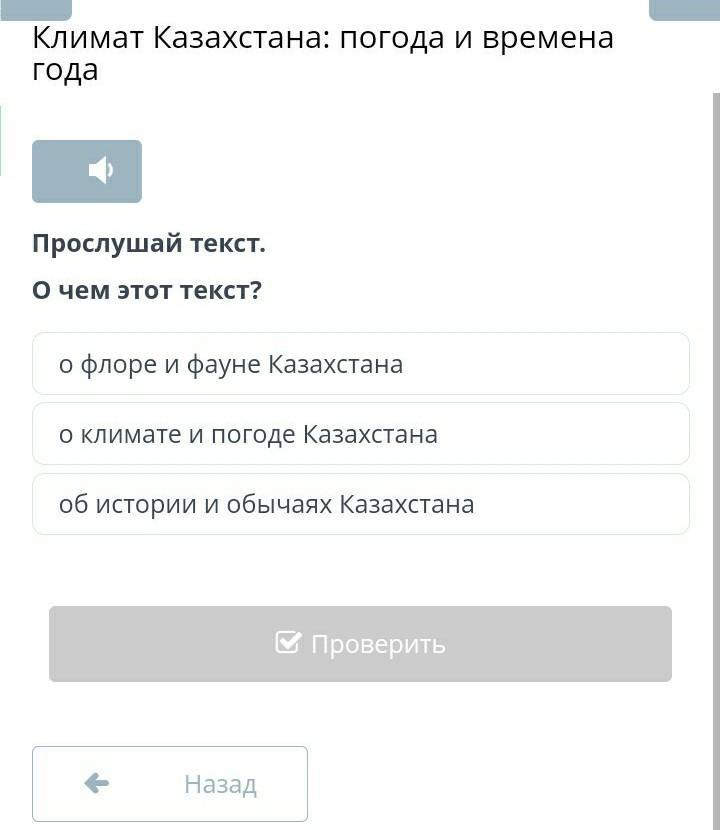The width and height of the screenshot is (720, 830).
Task: Tap the Проверить check button
Action: point(360,644)
